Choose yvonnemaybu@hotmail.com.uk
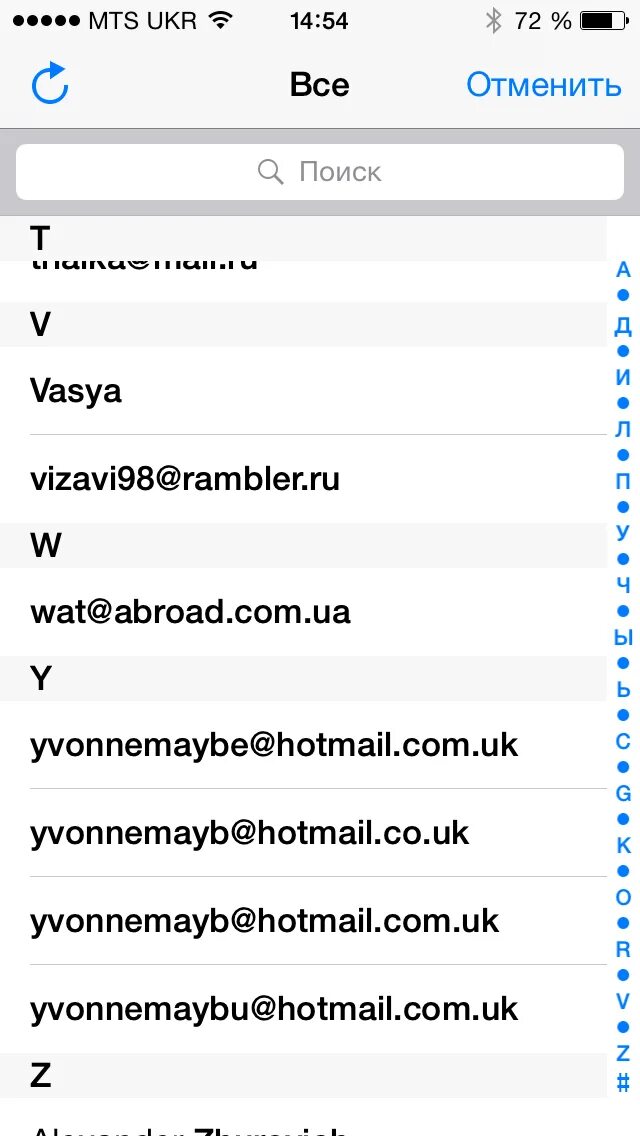 (x=304, y=1008)
